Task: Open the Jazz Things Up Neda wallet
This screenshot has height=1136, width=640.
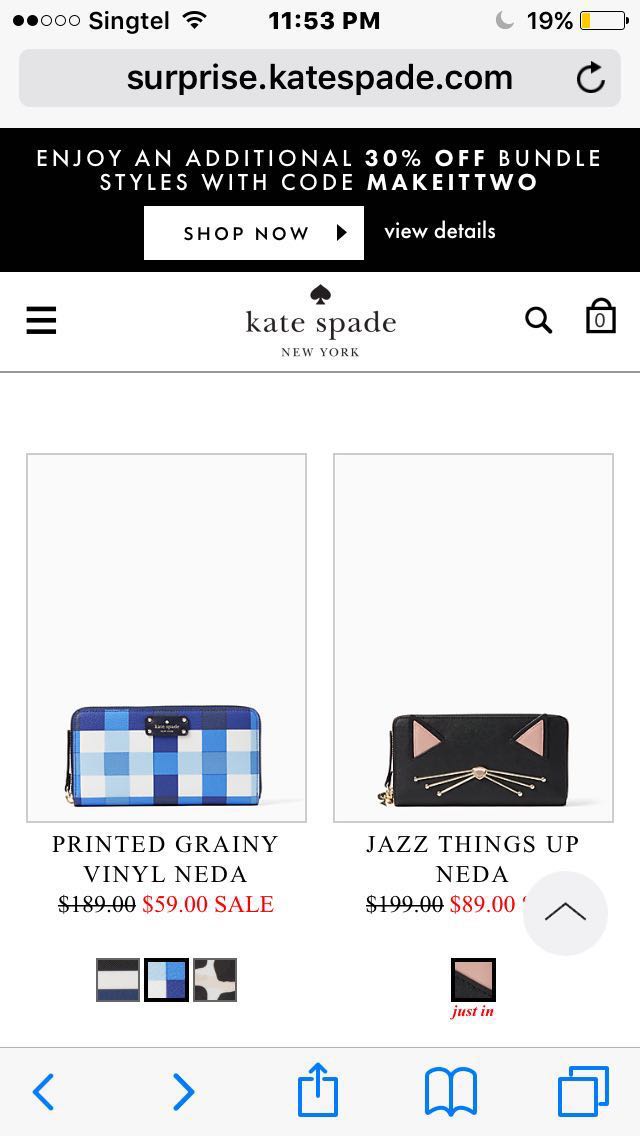Action: click(472, 638)
